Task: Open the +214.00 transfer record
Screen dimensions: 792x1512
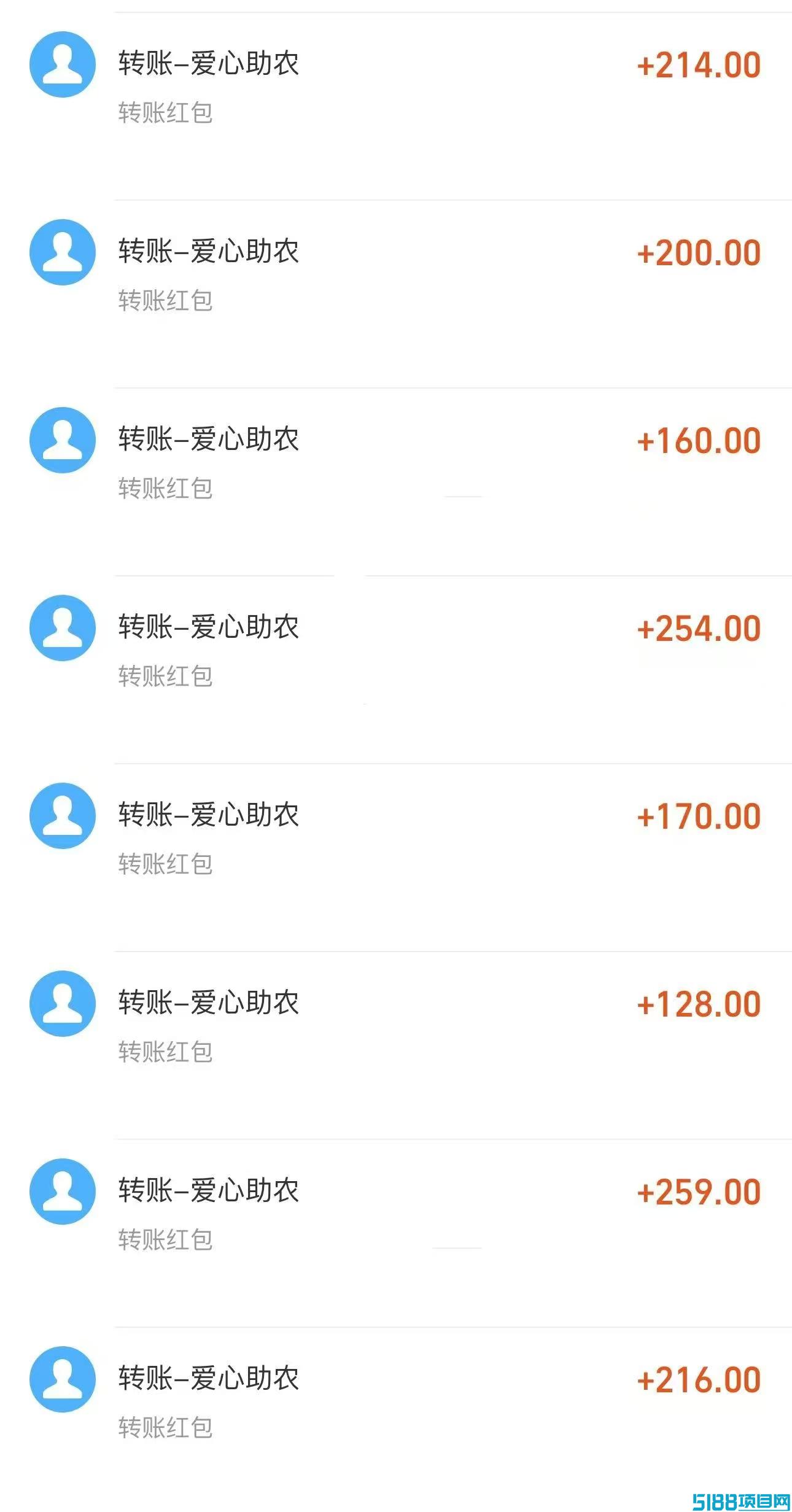Action: (396, 106)
